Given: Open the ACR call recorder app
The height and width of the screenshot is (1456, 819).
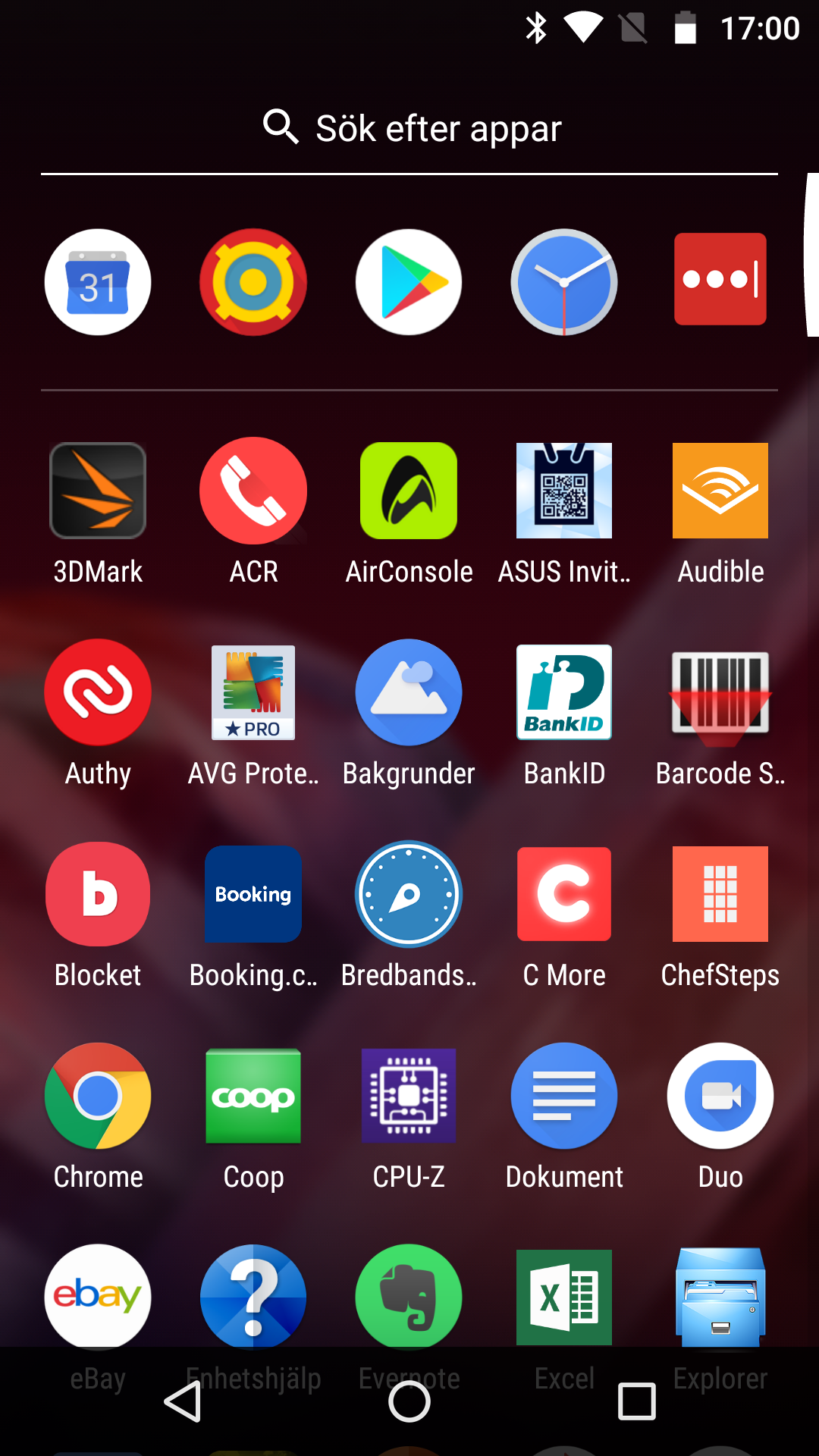Looking at the screenshot, I should point(253,491).
